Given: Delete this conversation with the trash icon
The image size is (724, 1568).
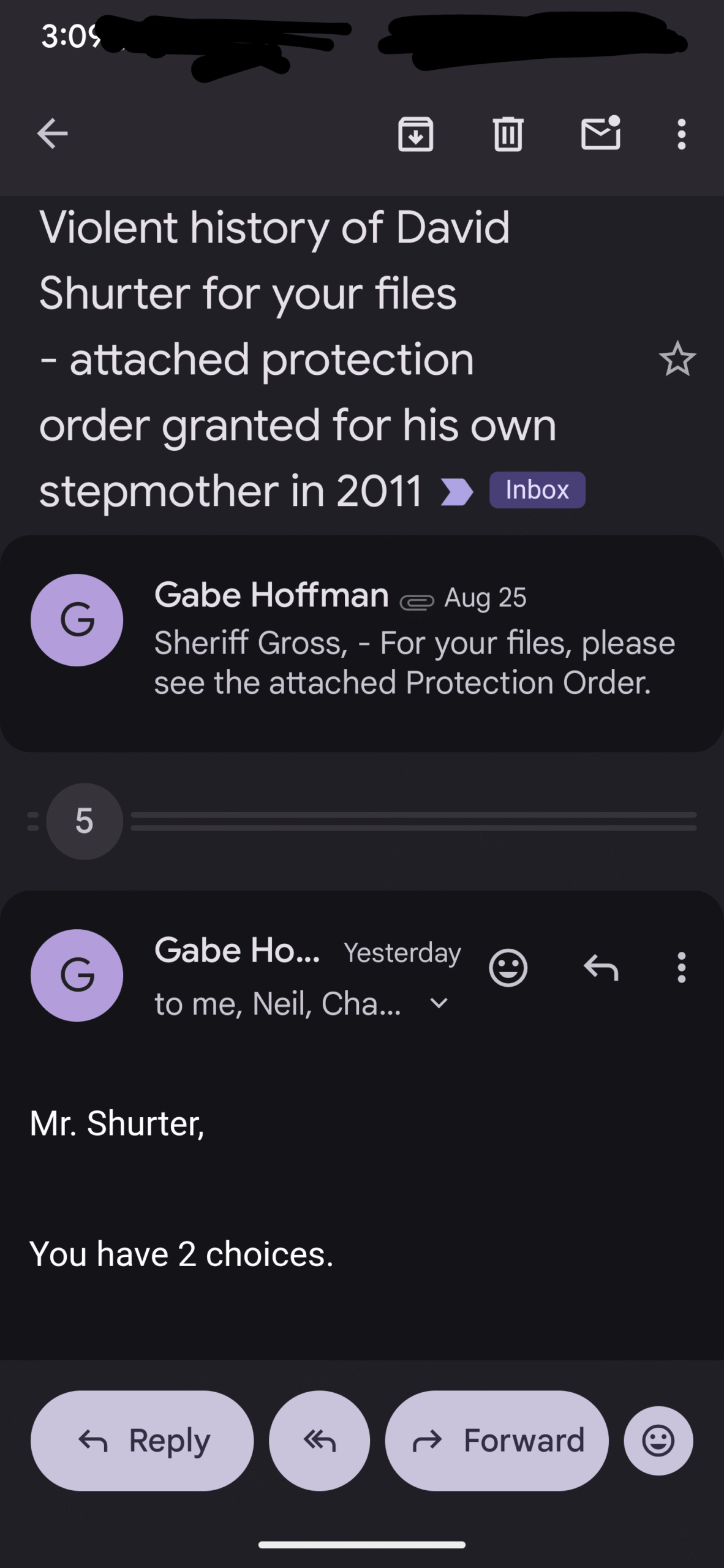Looking at the screenshot, I should (508, 134).
